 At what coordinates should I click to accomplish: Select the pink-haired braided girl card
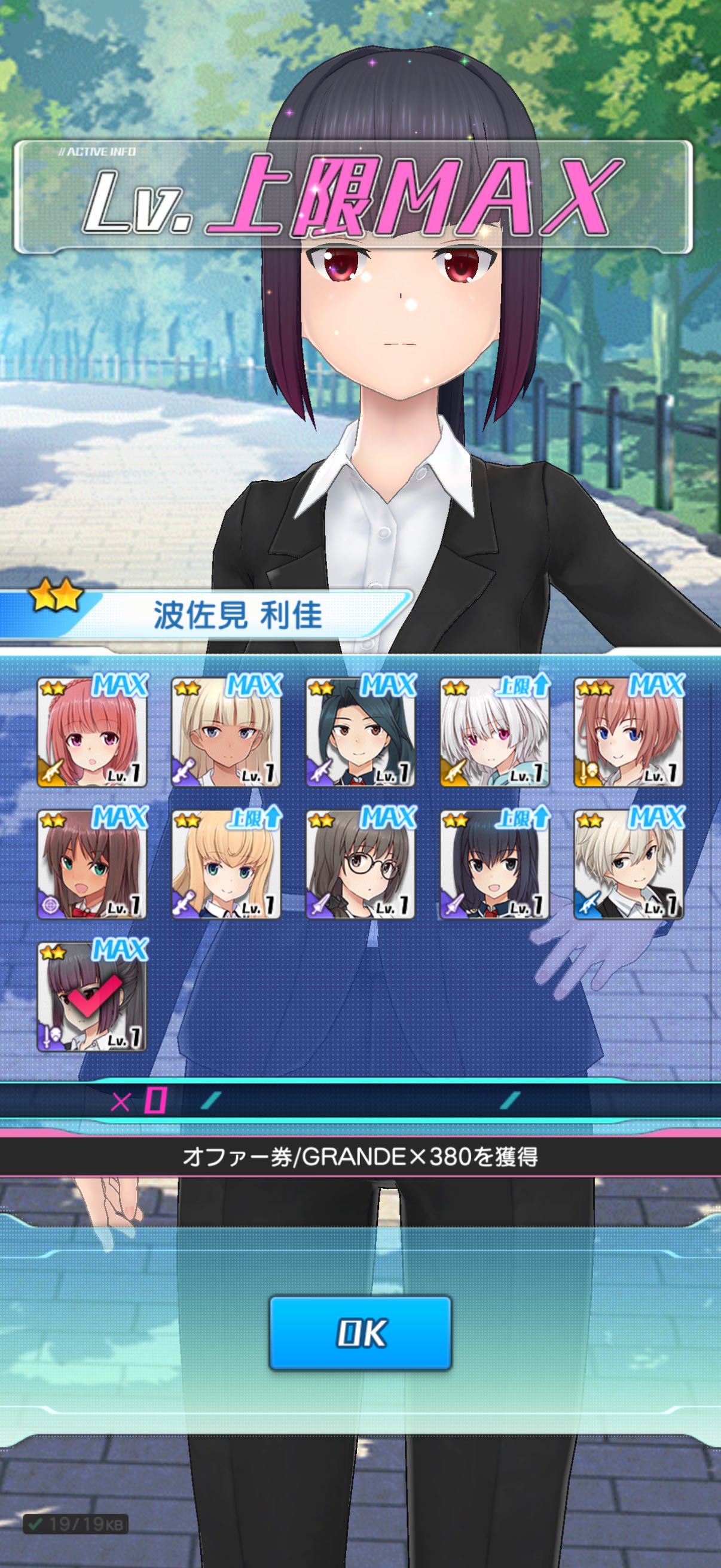92,732
